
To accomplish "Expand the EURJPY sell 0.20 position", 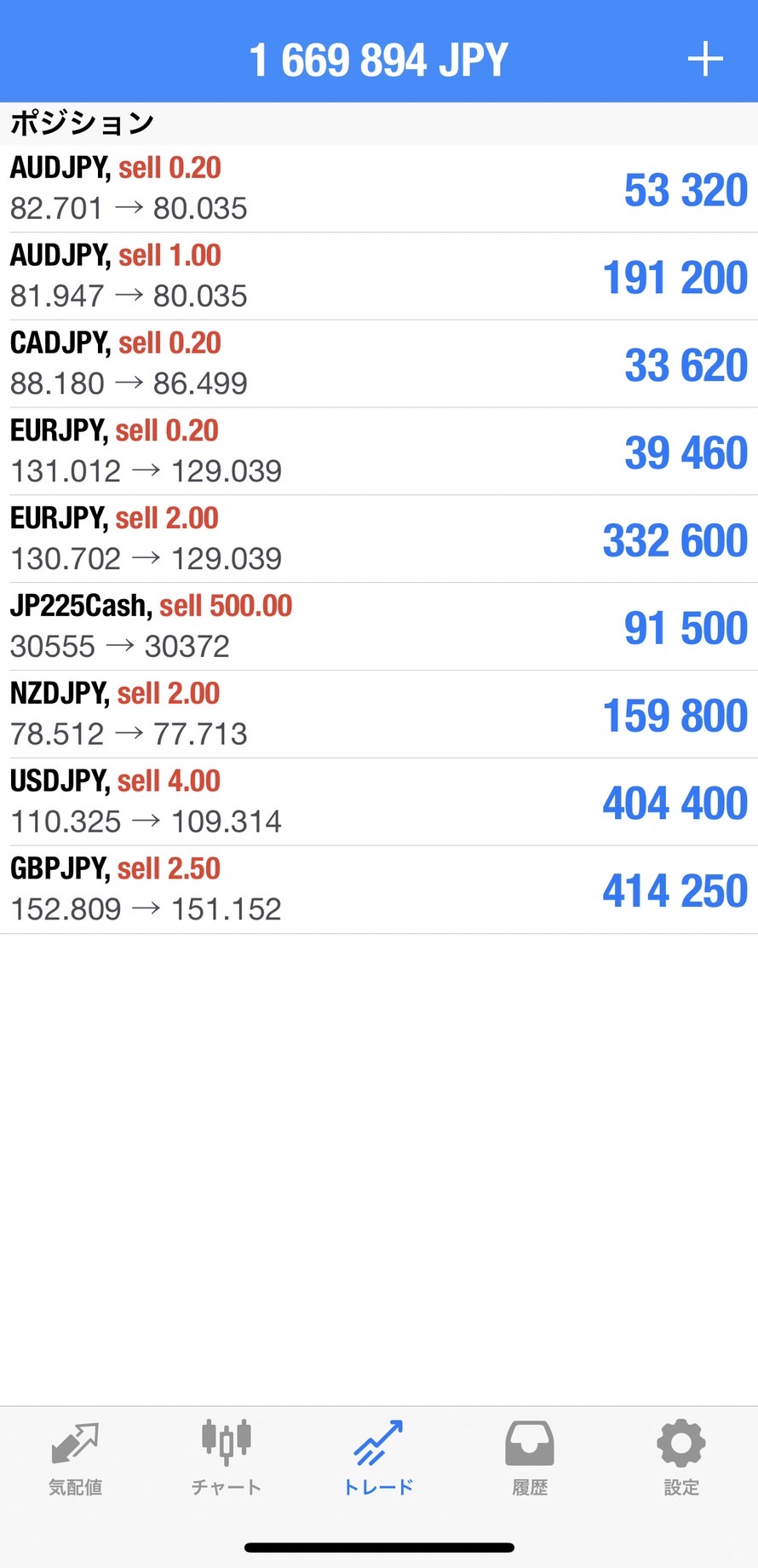I will tap(379, 452).
